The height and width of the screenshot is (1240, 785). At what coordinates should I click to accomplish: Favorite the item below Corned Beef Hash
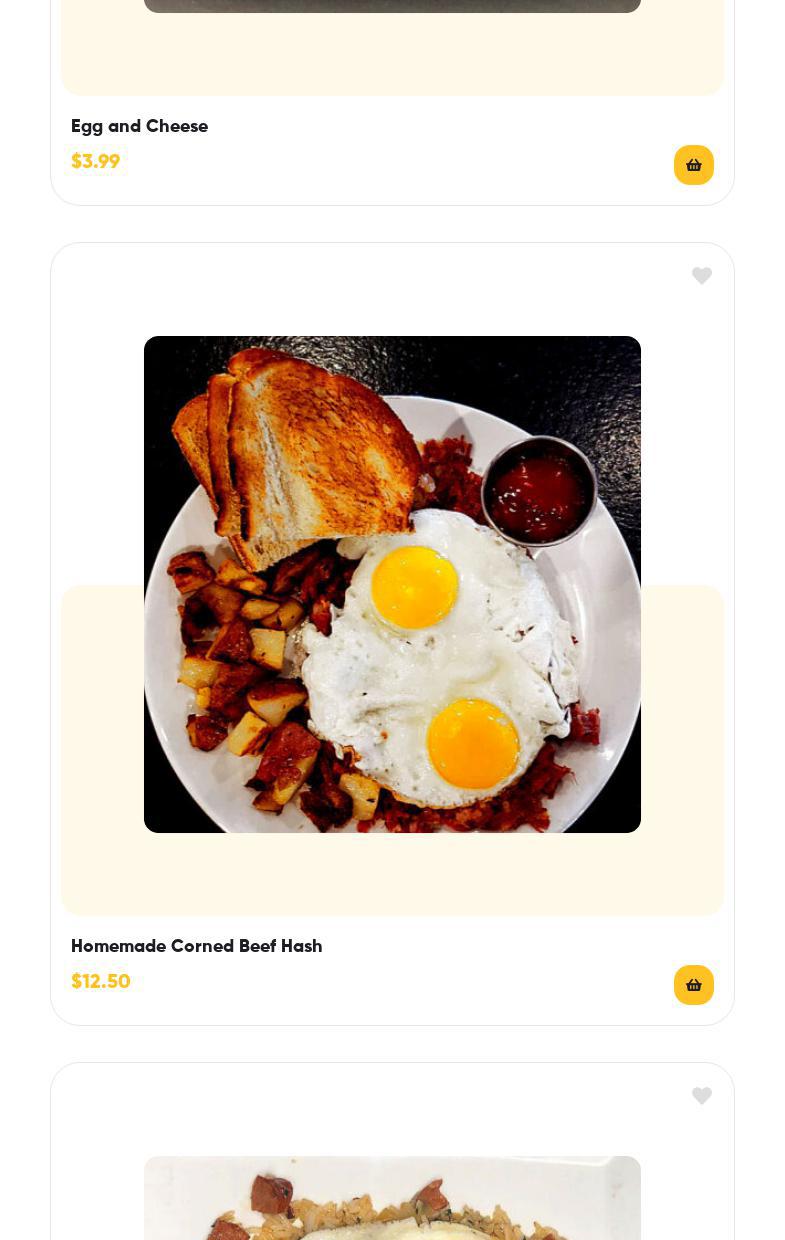tap(701, 1096)
